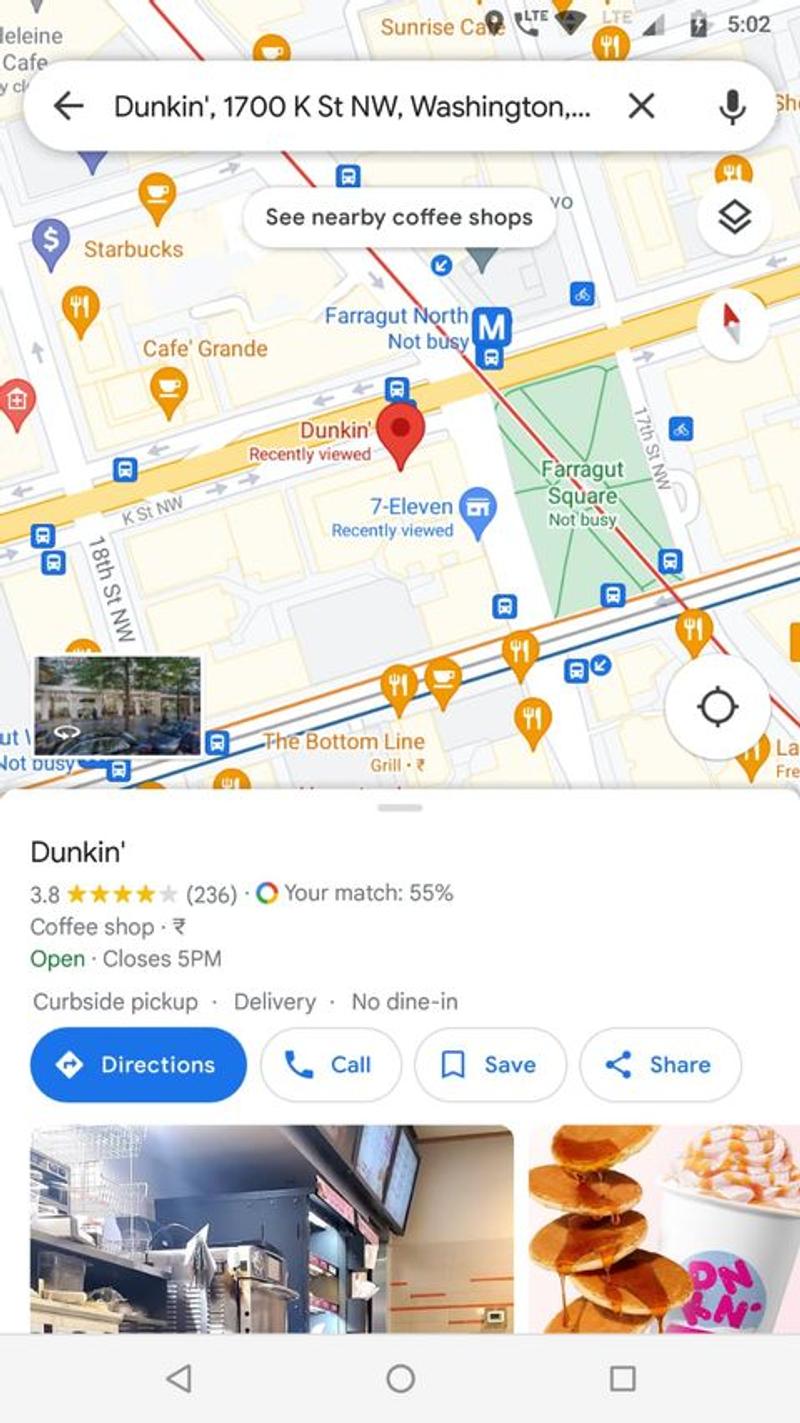Center map on my location
The image size is (800, 1423).
click(717, 707)
